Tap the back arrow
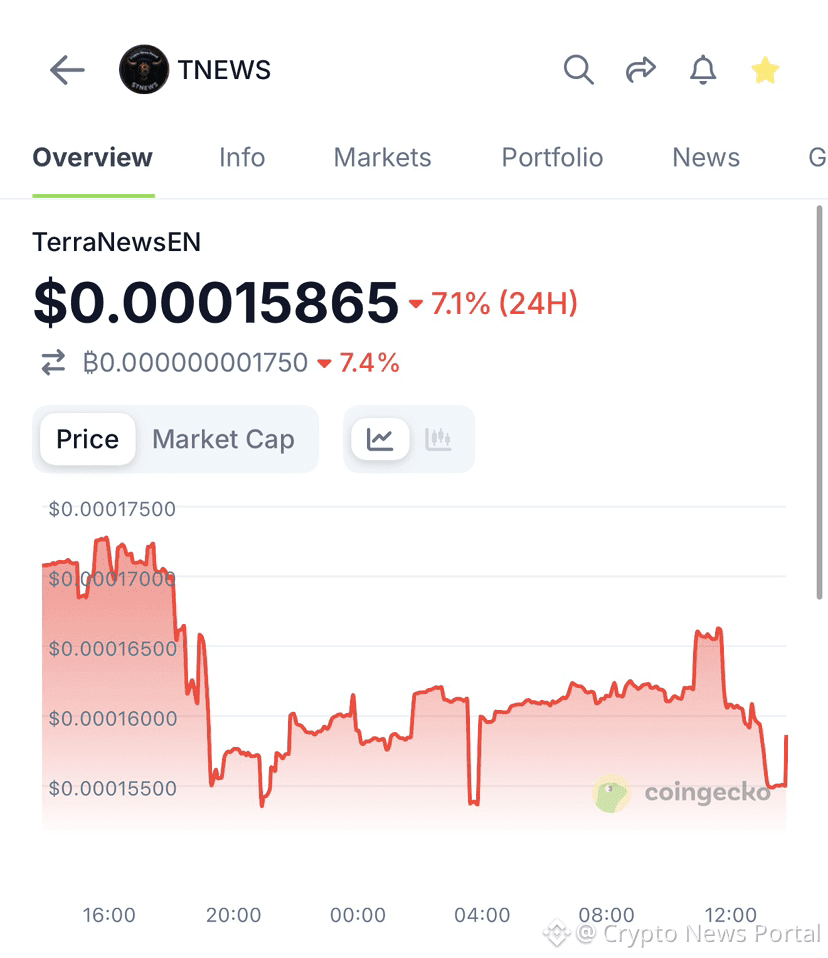Image resolution: width=828 pixels, height=958 pixels. coord(66,70)
